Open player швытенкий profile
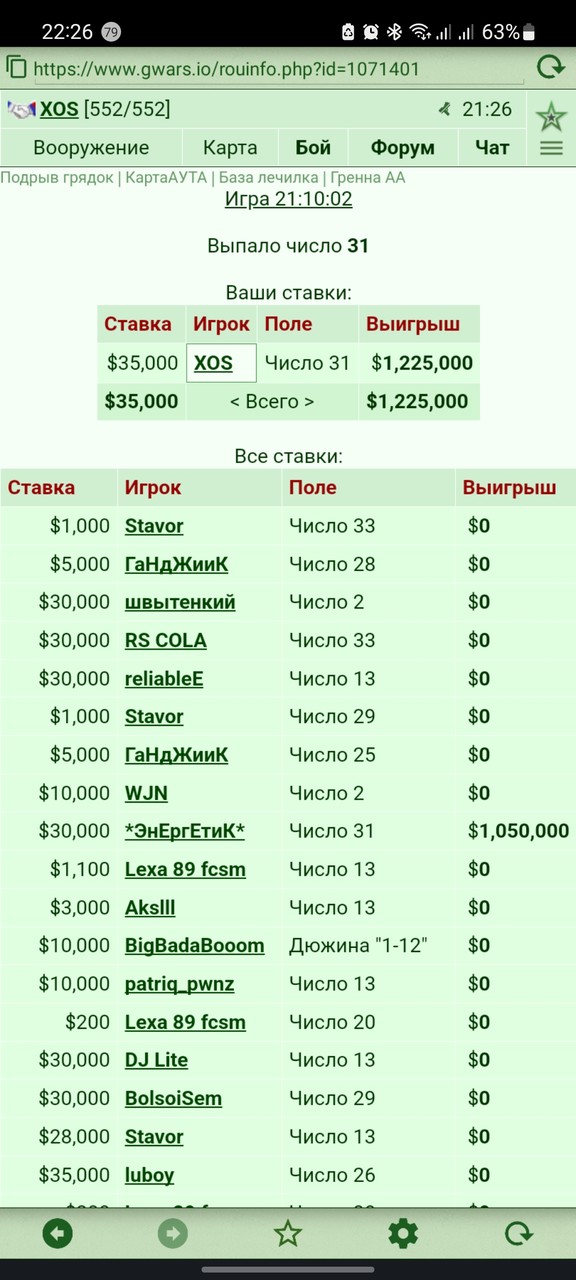Screen dimensions: 576x1280 click(180, 602)
